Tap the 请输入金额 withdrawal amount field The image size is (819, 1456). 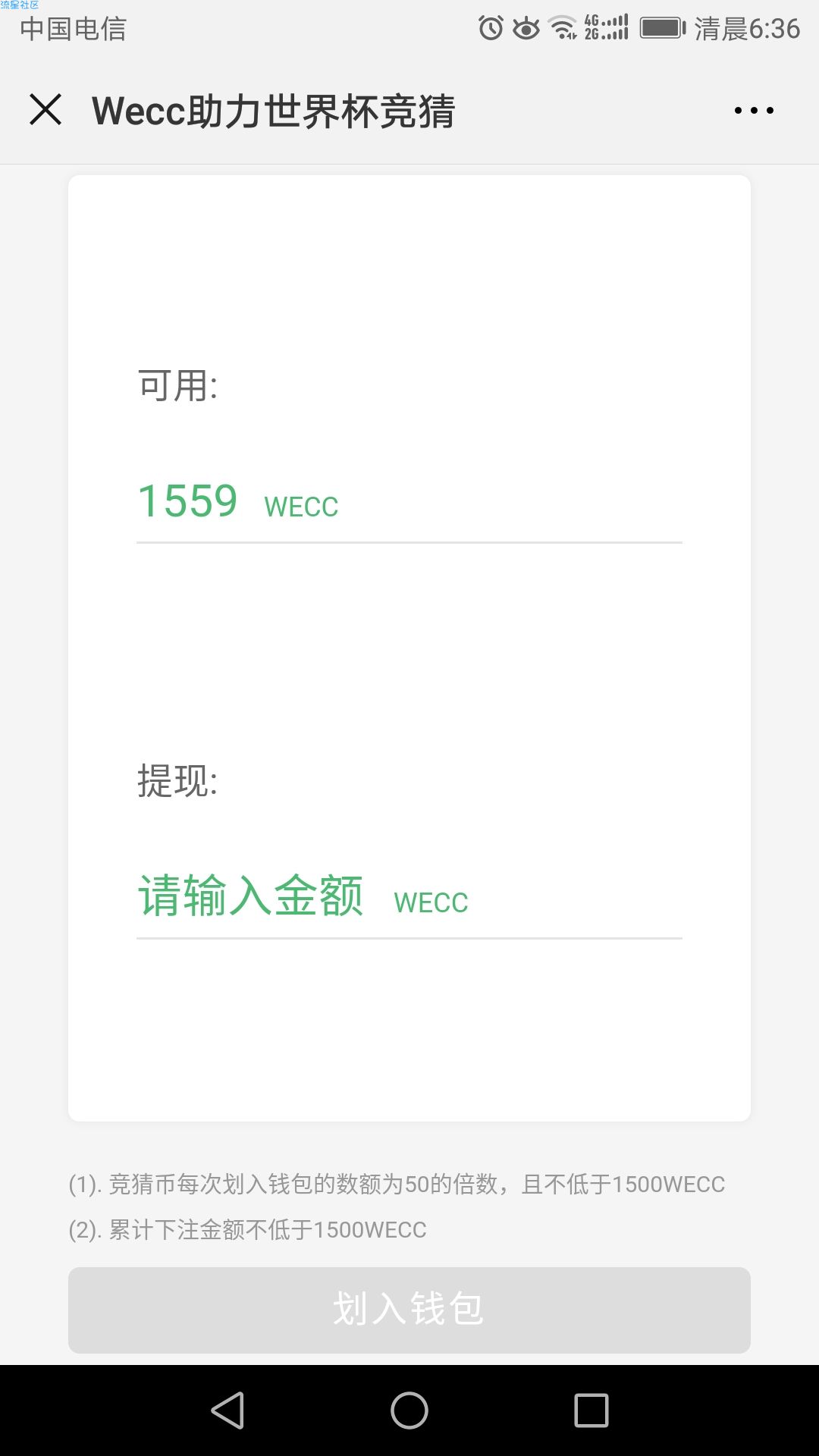pos(250,896)
